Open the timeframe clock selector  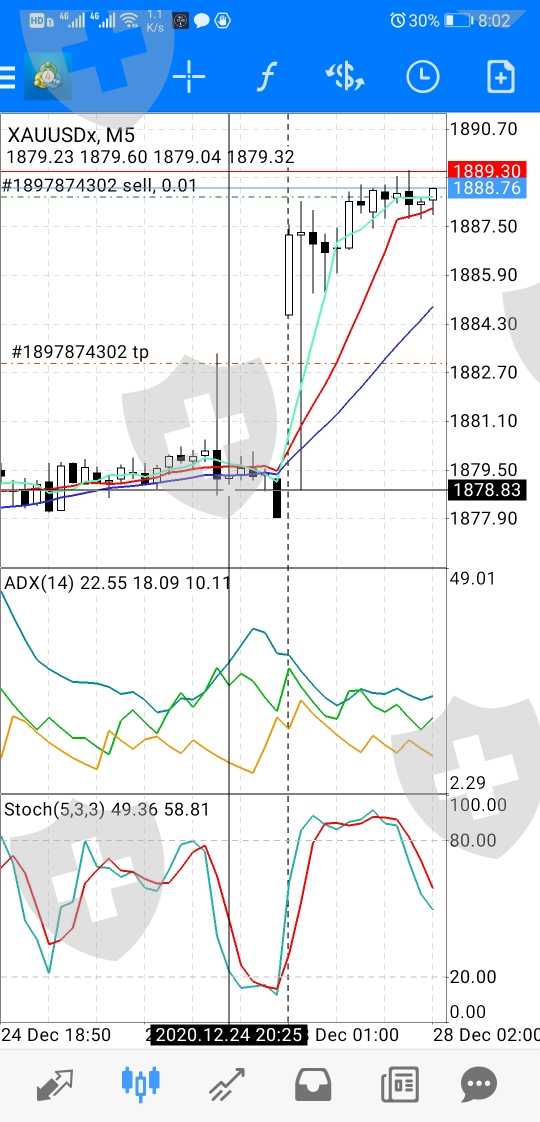pos(423,77)
